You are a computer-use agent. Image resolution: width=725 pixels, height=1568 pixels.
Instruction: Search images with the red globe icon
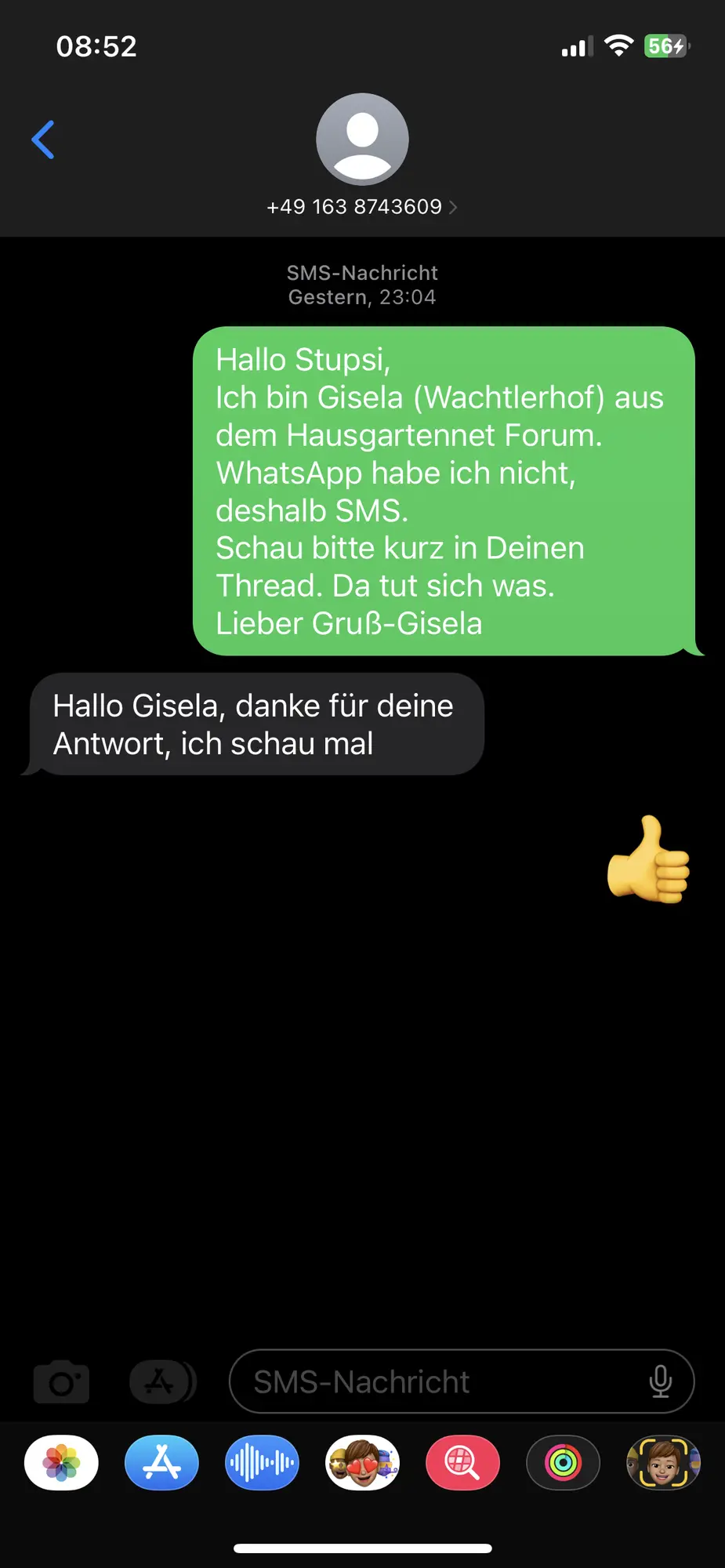[462, 1463]
